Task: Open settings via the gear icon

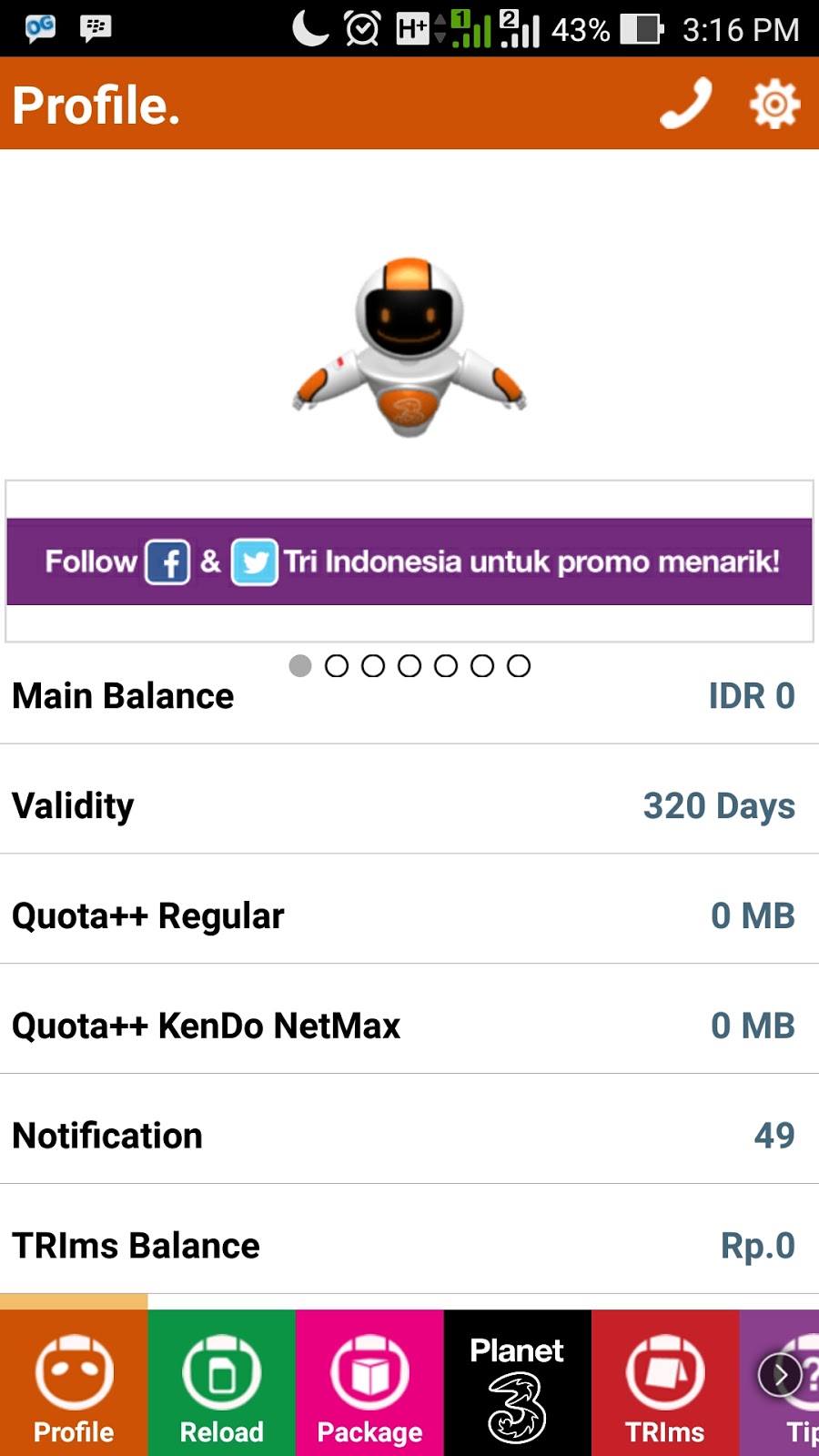Action: click(x=773, y=104)
